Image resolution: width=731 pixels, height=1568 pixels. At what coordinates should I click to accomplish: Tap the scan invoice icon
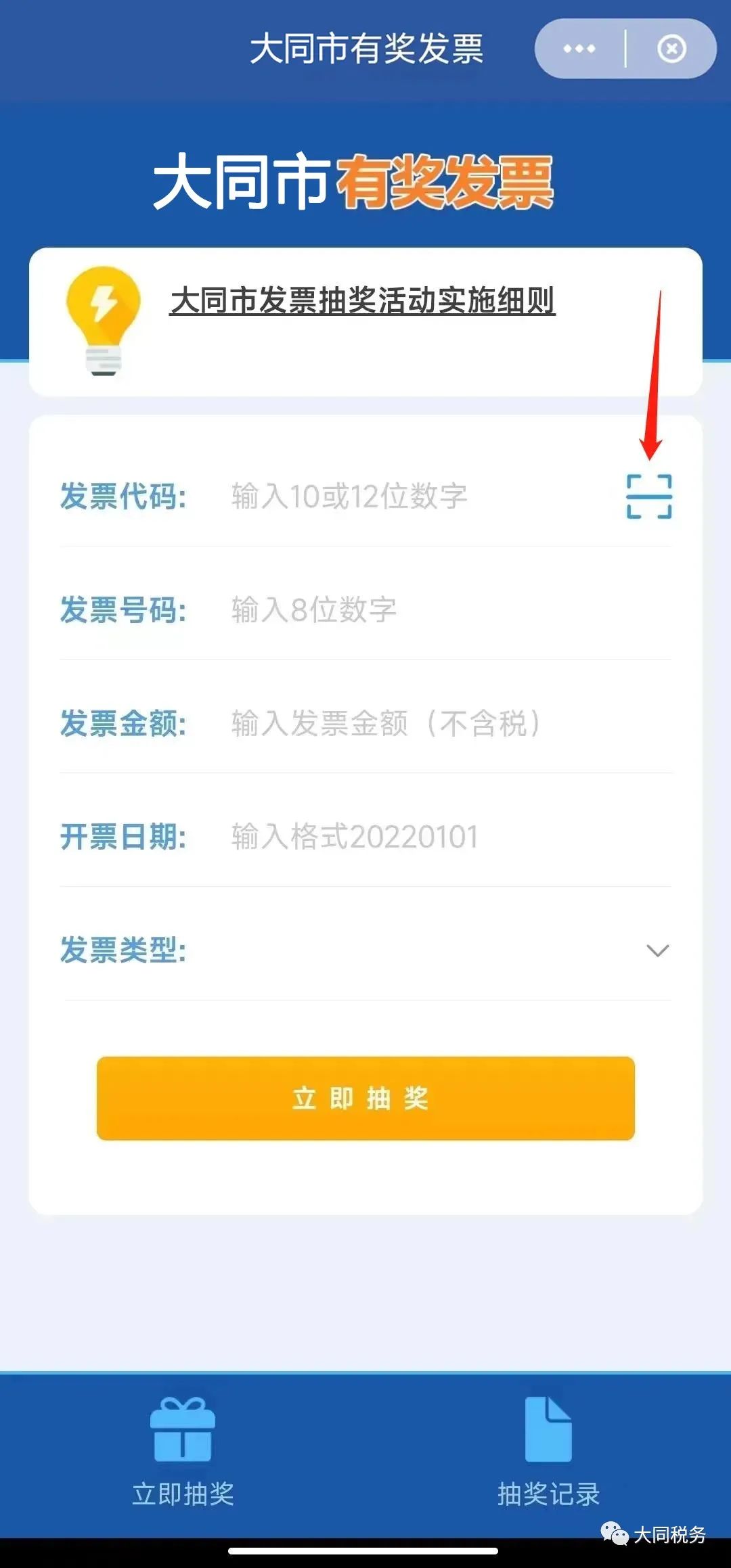pos(649,497)
